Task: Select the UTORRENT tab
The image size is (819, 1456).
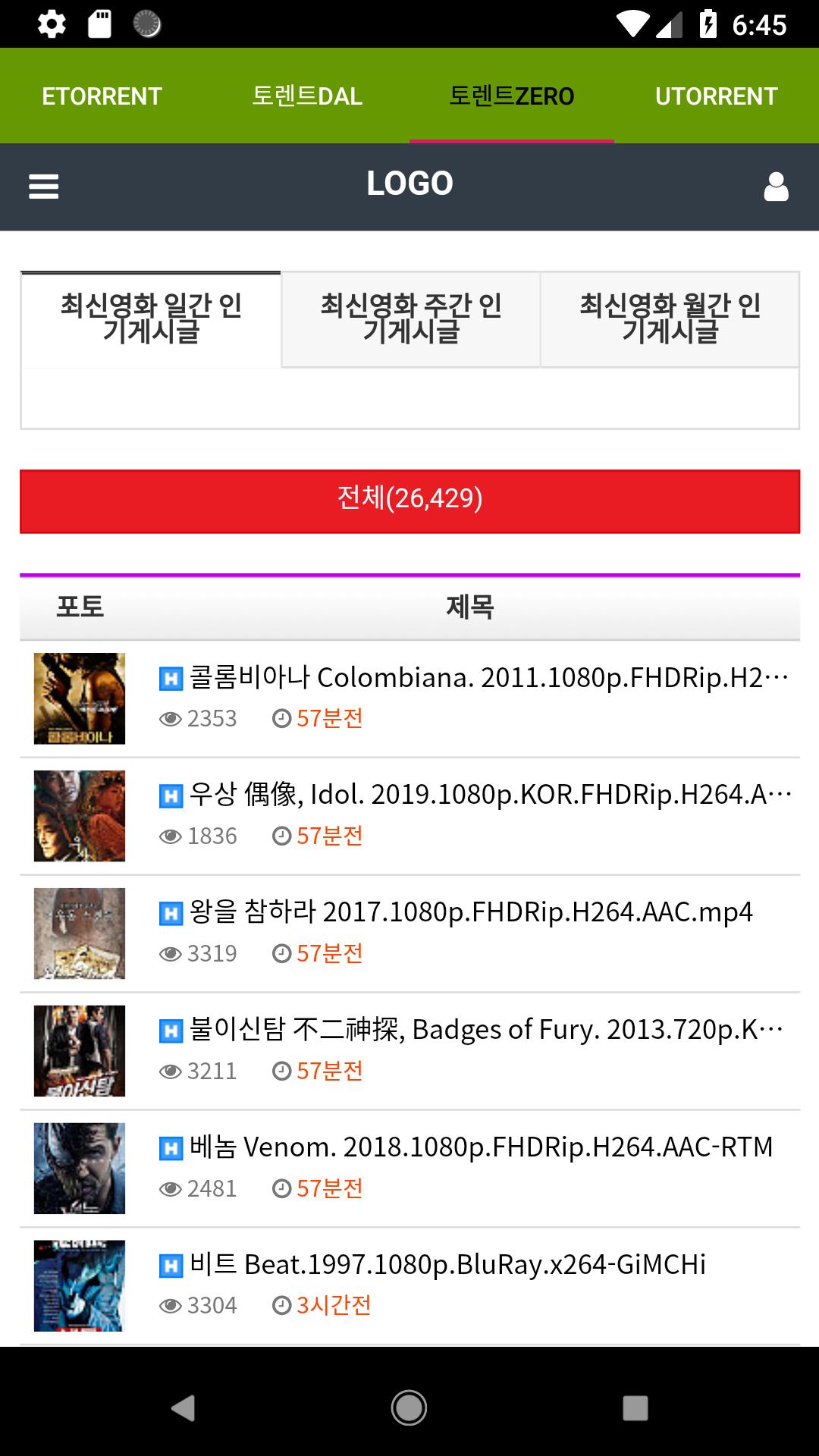Action: tap(715, 95)
